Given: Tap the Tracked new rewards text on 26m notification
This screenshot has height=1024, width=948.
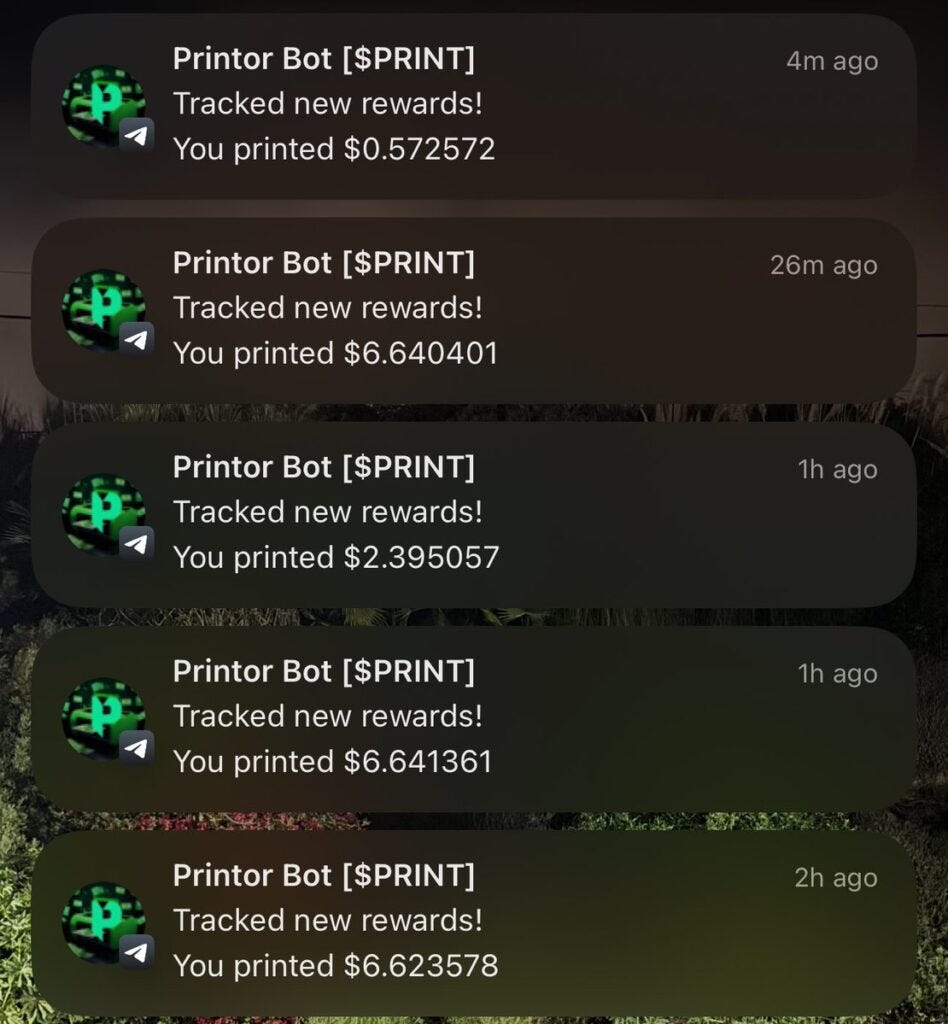Looking at the screenshot, I should [x=330, y=308].
